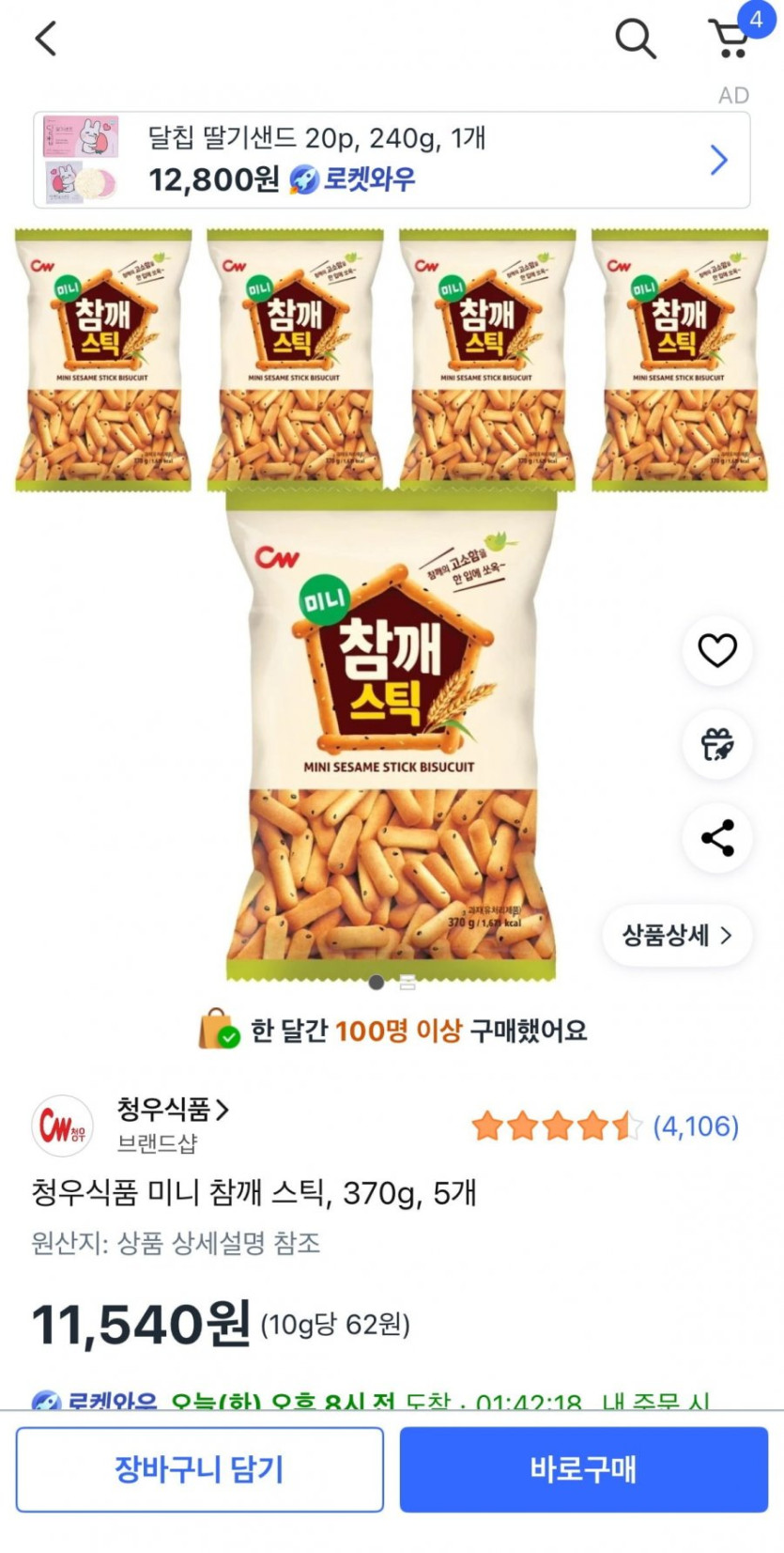Viewport: 784px width, 1553px height.
Task: Open the shopping cart
Action: [730, 39]
